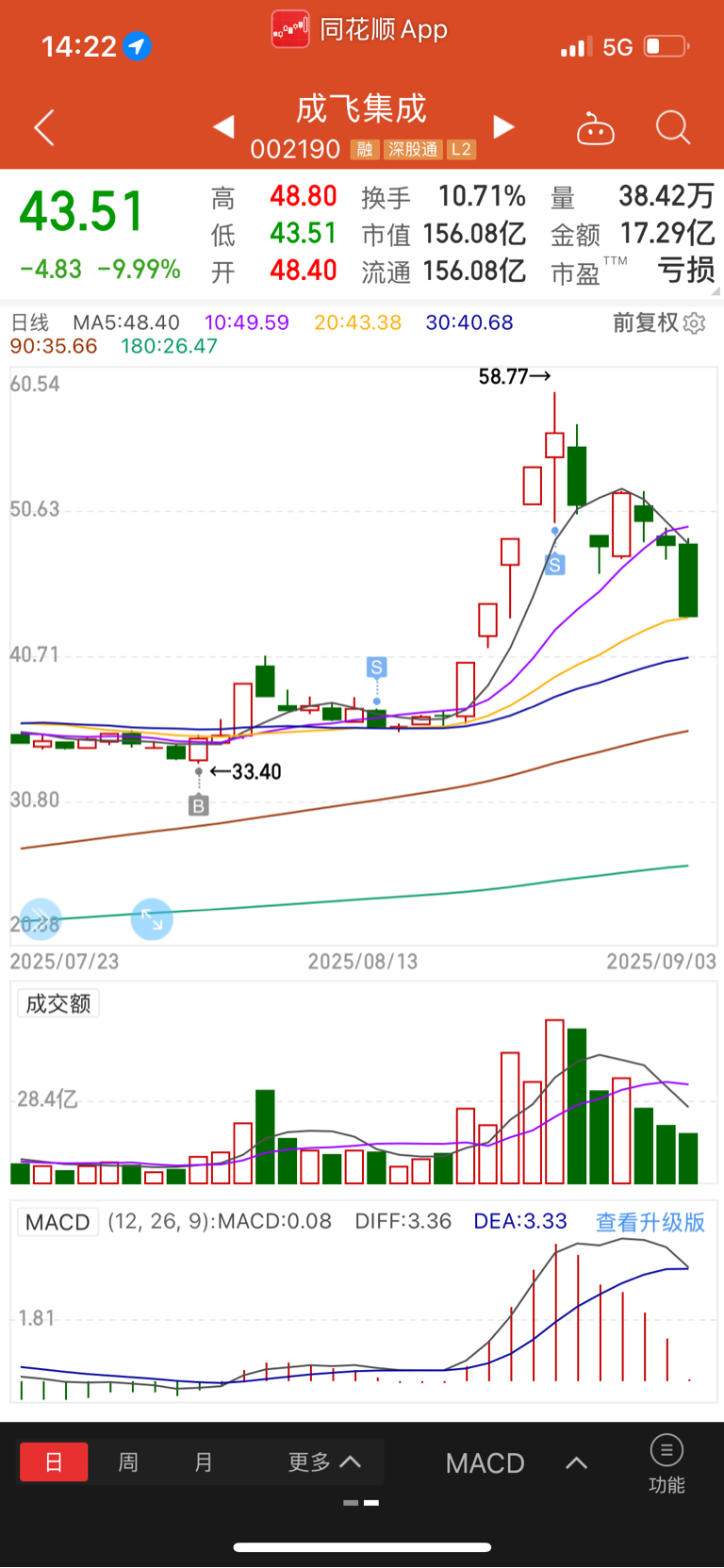Image resolution: width=724 pixels, height=1568 pixels.
Task: Open the AI robot assistant
Action: coord(595,128)
